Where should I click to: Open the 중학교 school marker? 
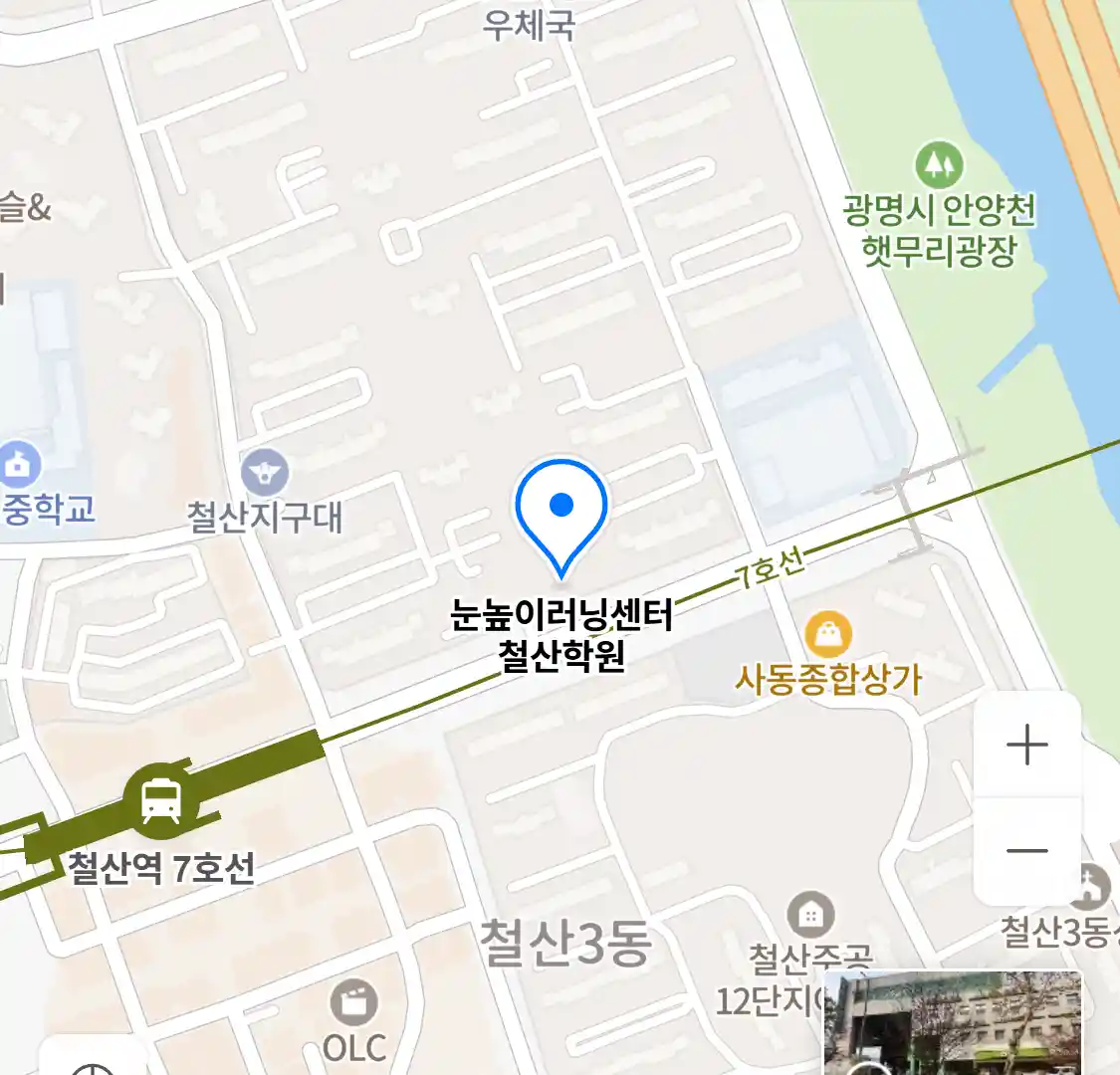pos(20,466)
